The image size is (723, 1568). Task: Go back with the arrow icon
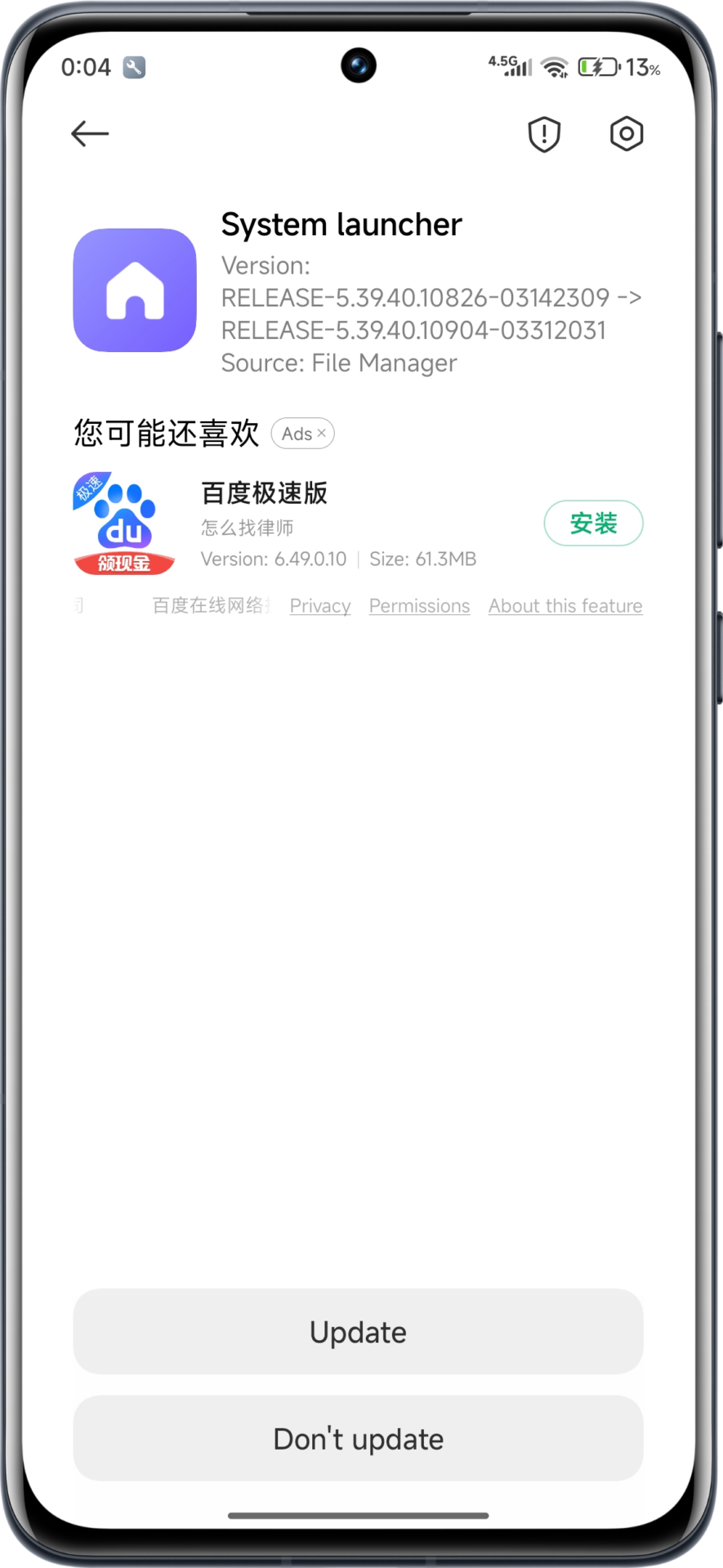[x=90, y=134]
